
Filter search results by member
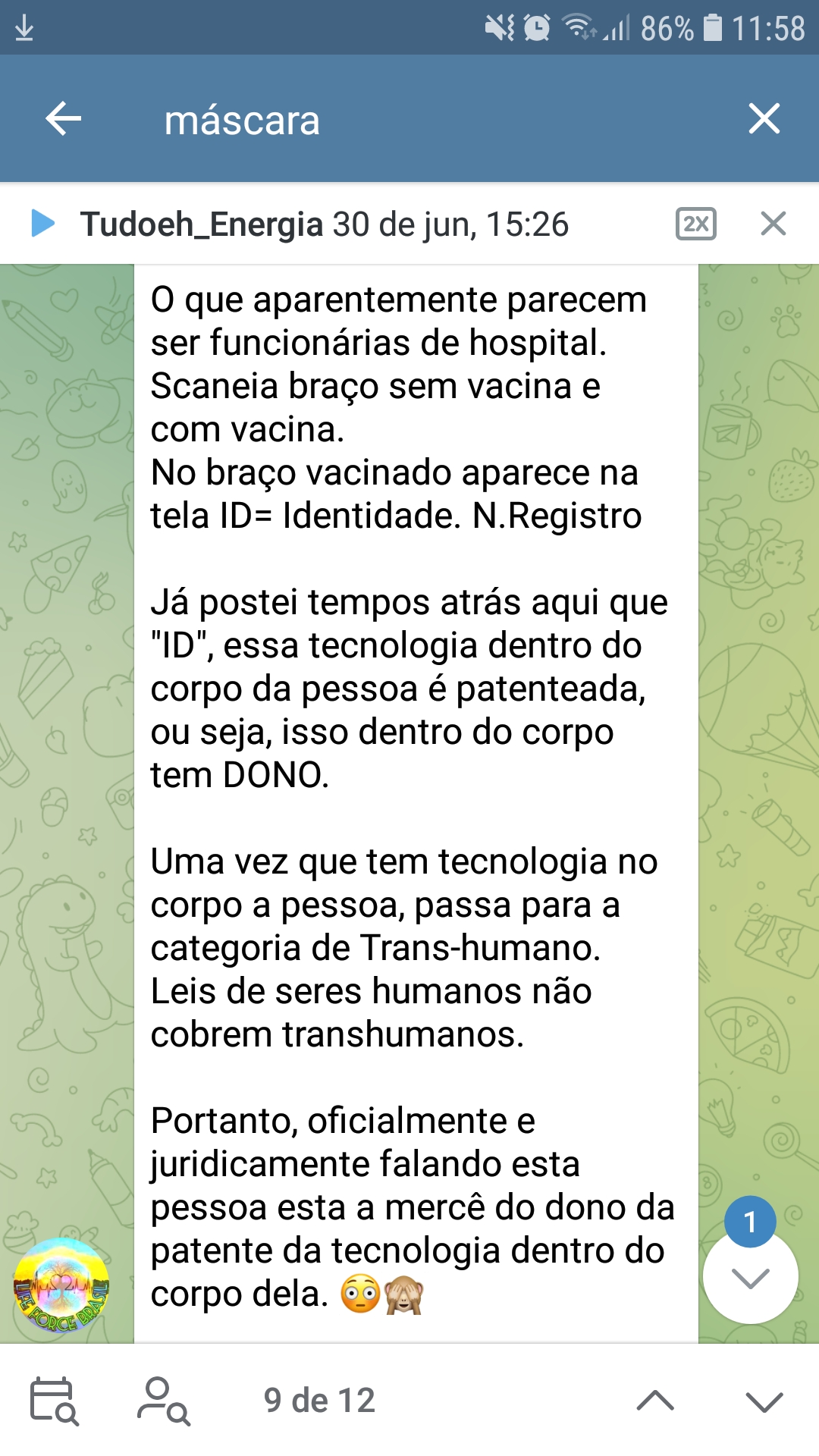coord(164,1401)
